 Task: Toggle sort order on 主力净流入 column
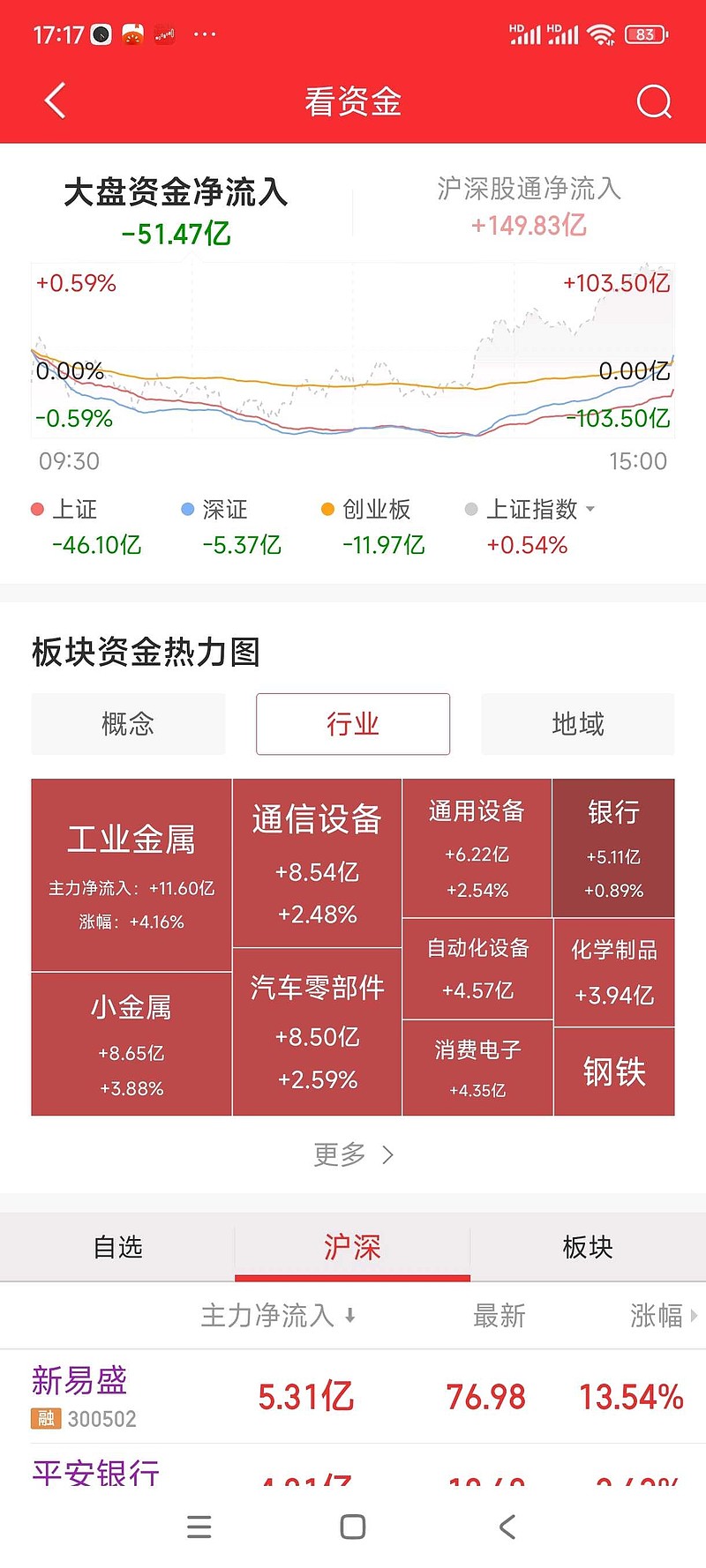[275, 1315]
